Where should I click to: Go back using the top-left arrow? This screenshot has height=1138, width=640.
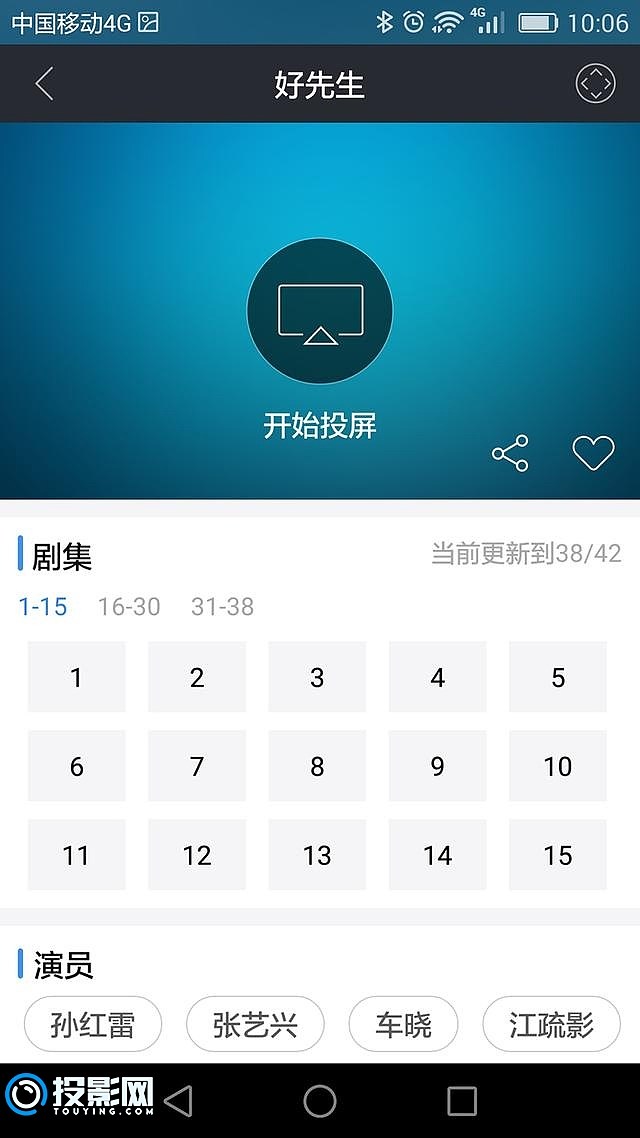44,84
